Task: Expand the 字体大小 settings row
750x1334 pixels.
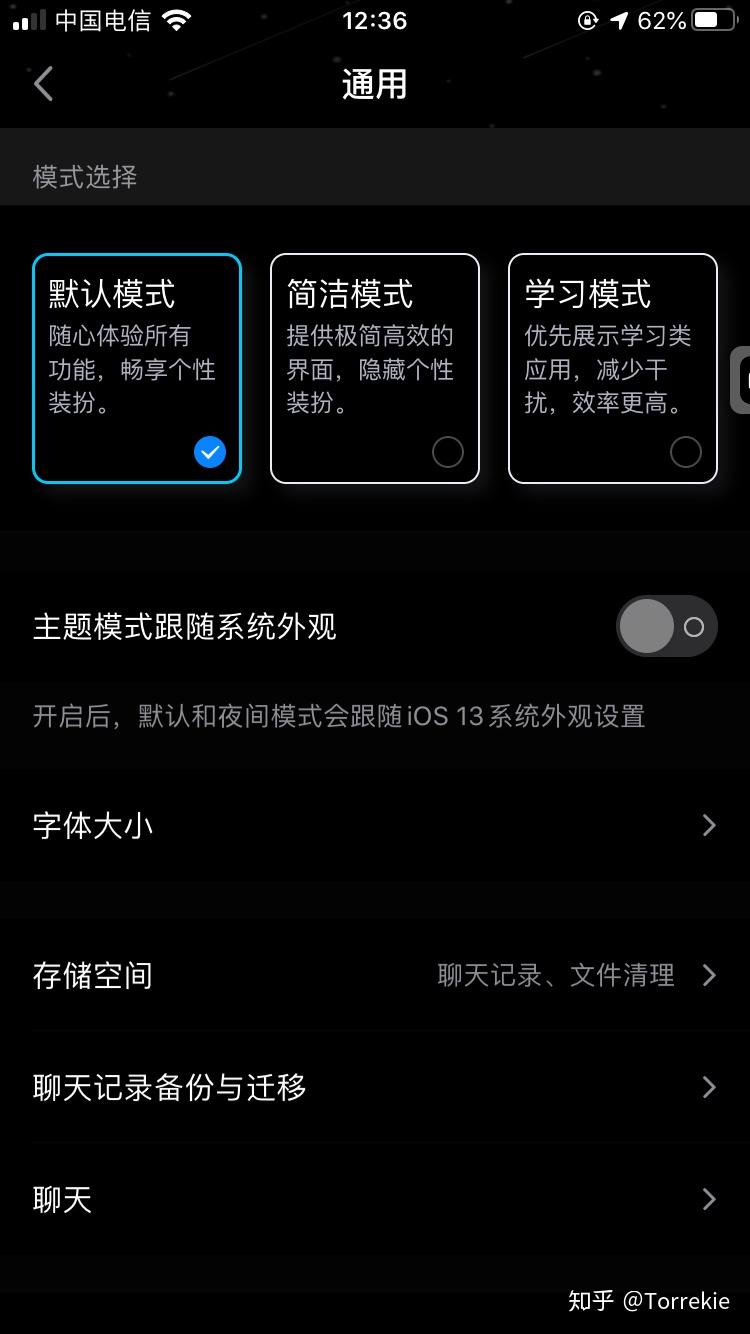Action: (x=375, y=825)
